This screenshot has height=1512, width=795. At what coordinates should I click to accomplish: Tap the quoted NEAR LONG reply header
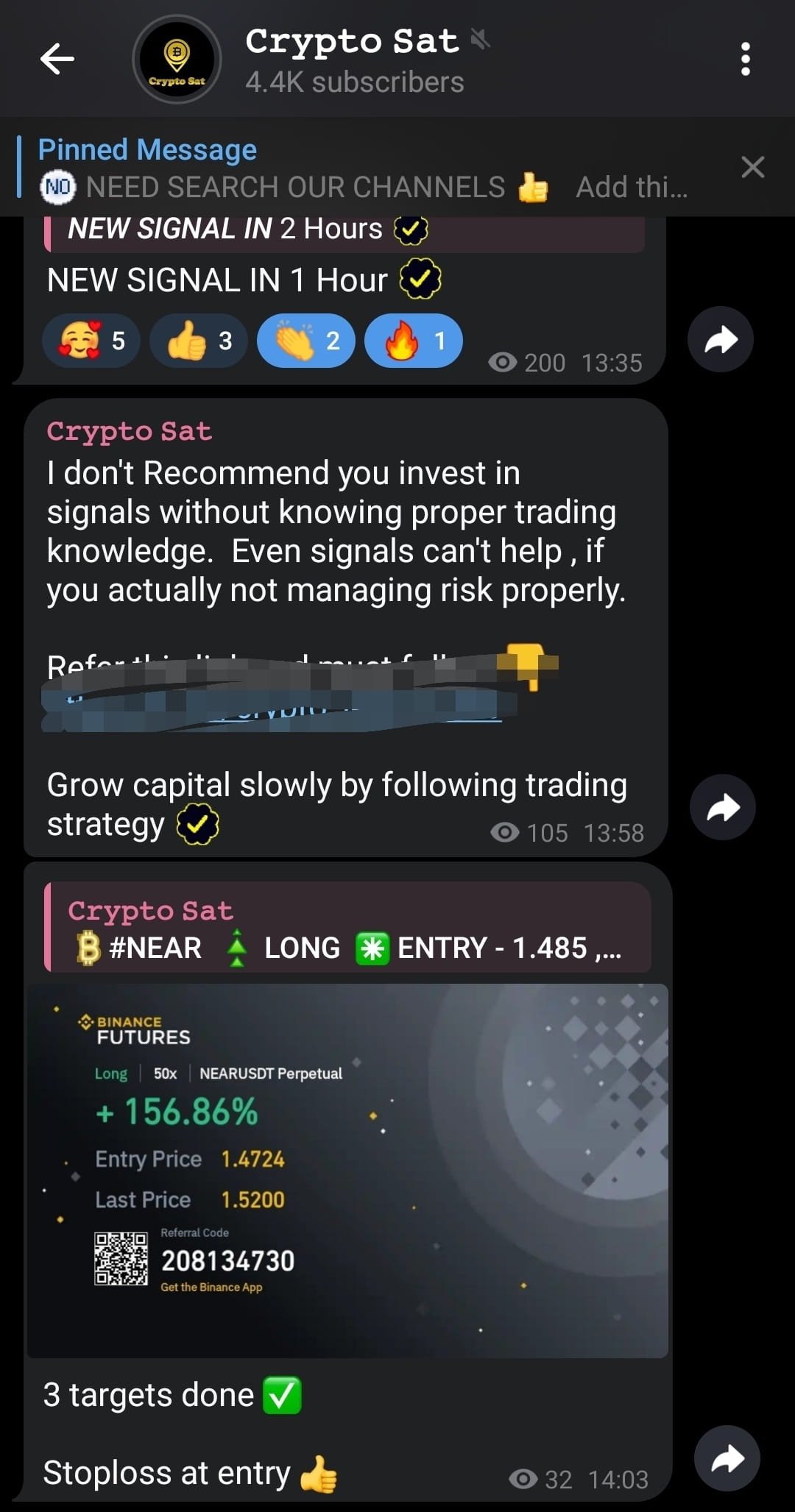(346, 929)
